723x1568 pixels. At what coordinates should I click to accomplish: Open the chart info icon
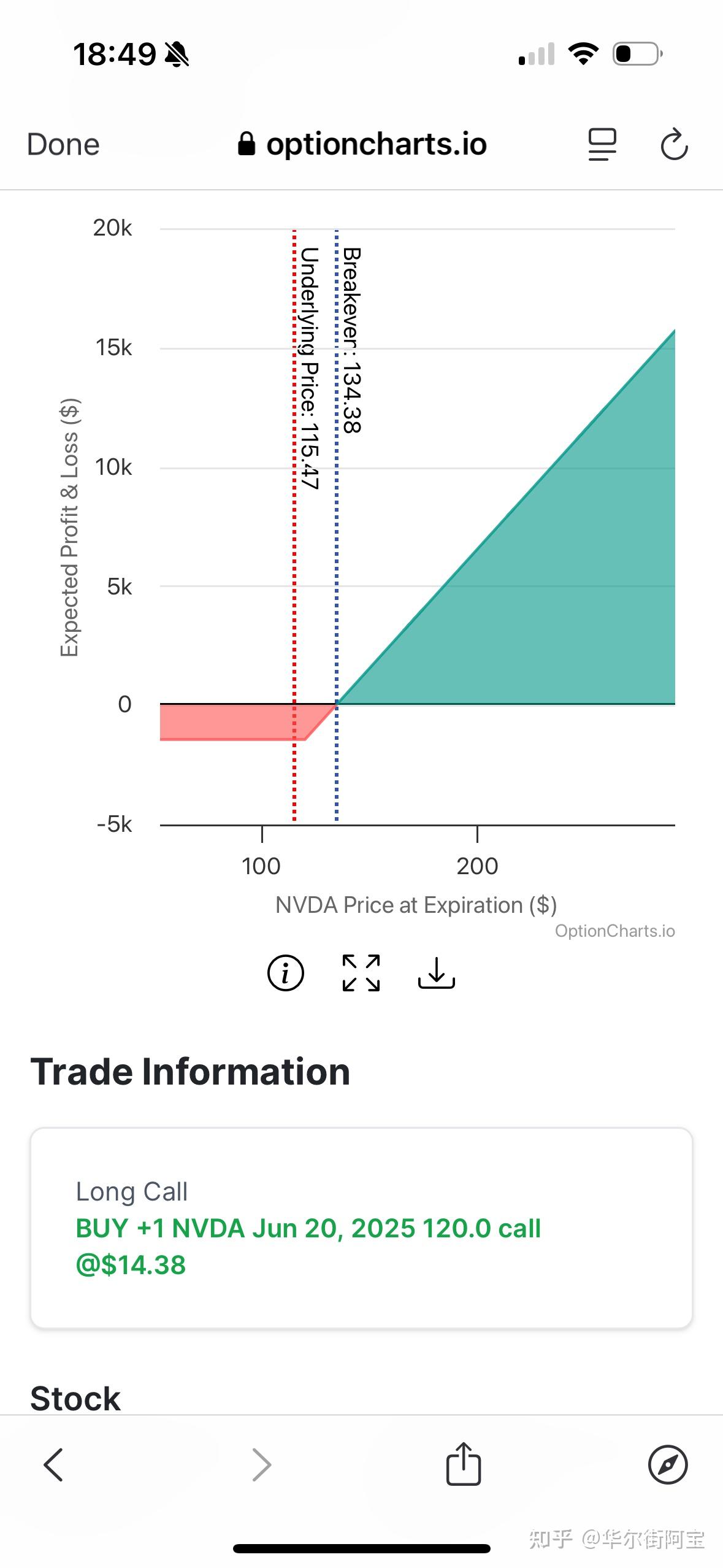[x=286, y=973]
